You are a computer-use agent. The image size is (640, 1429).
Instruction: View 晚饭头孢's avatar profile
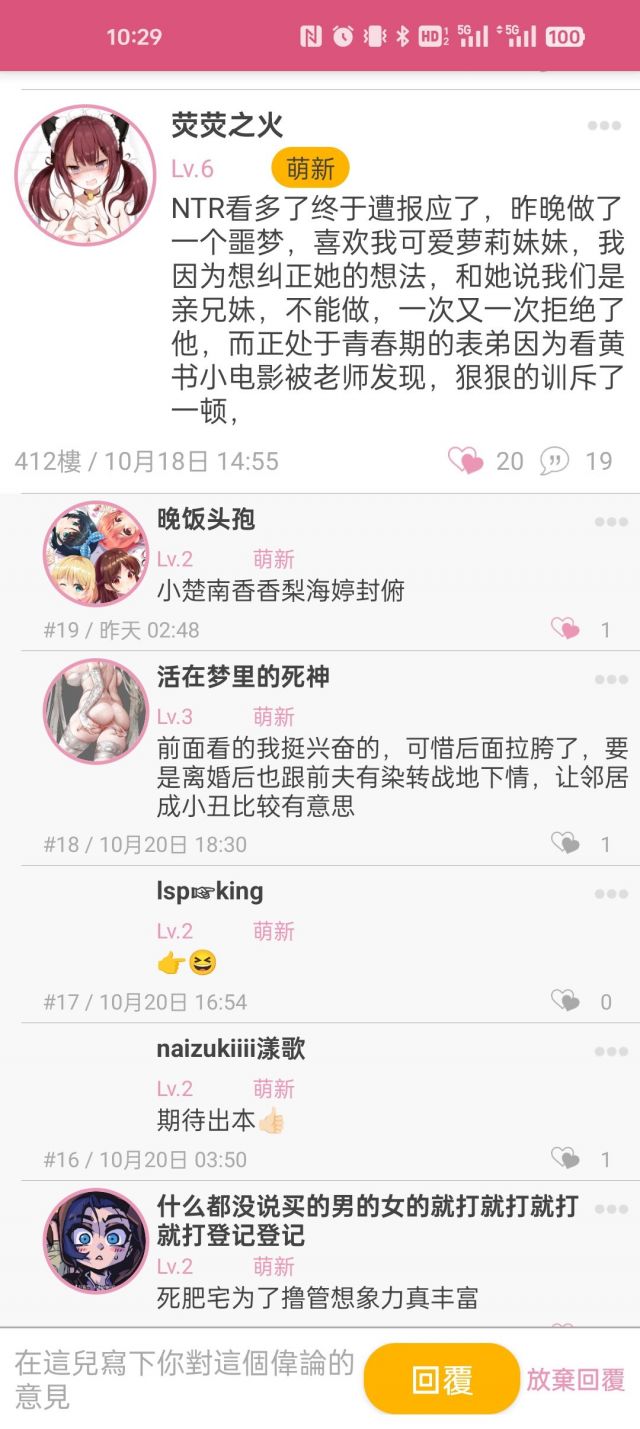tap(95, 553)
